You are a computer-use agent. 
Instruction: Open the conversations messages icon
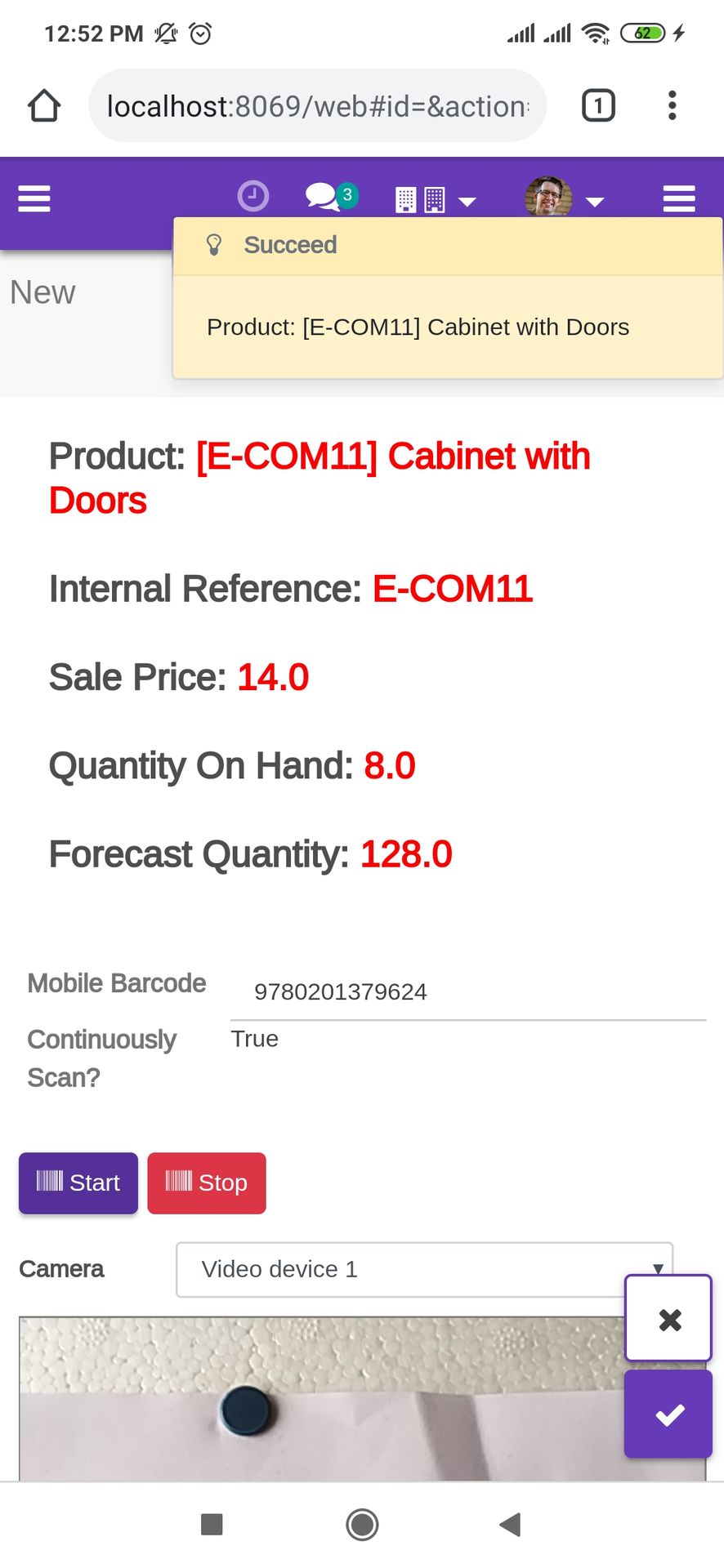click(331, 197)
